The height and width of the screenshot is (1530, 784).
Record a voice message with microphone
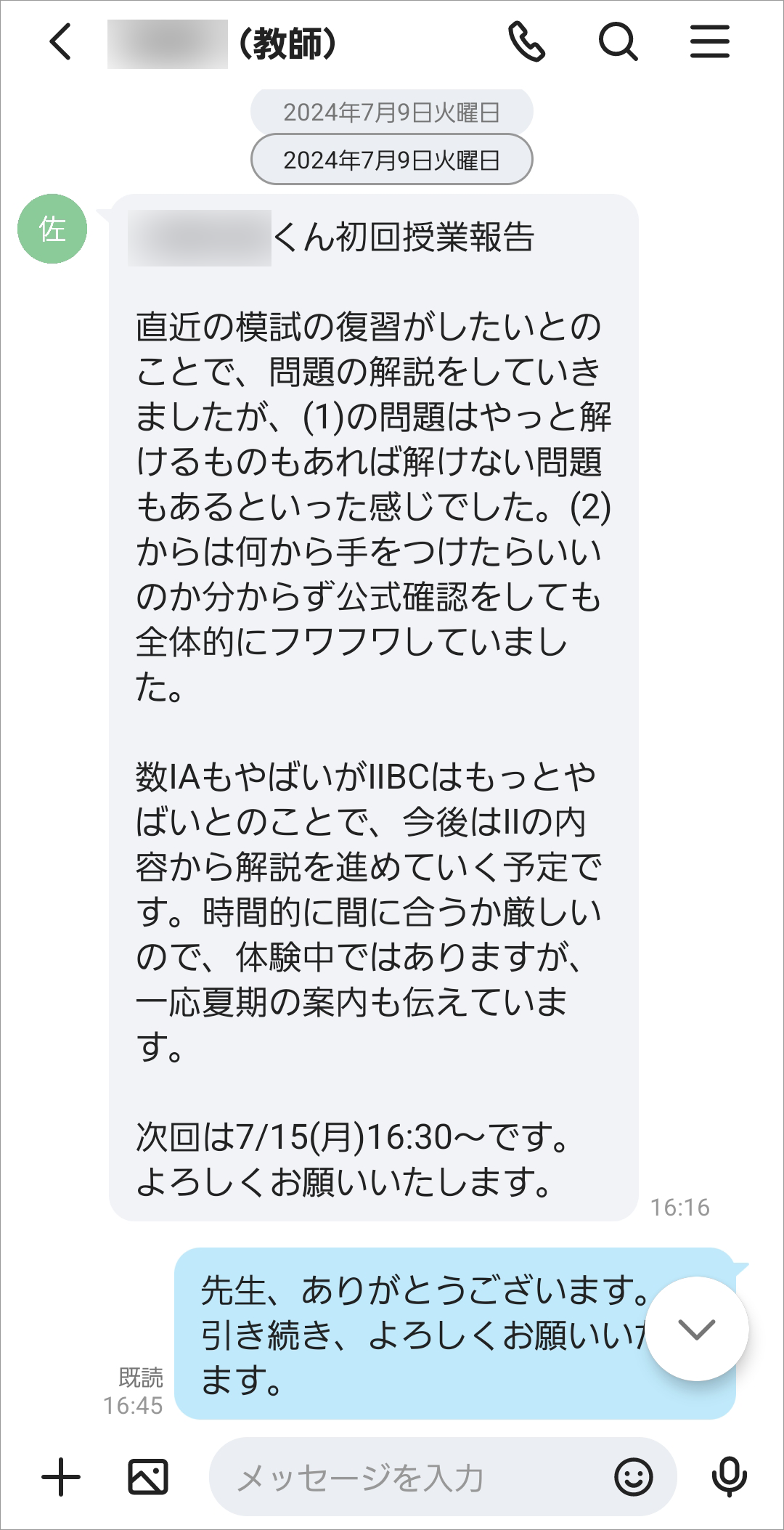(x=729, y=1477)
